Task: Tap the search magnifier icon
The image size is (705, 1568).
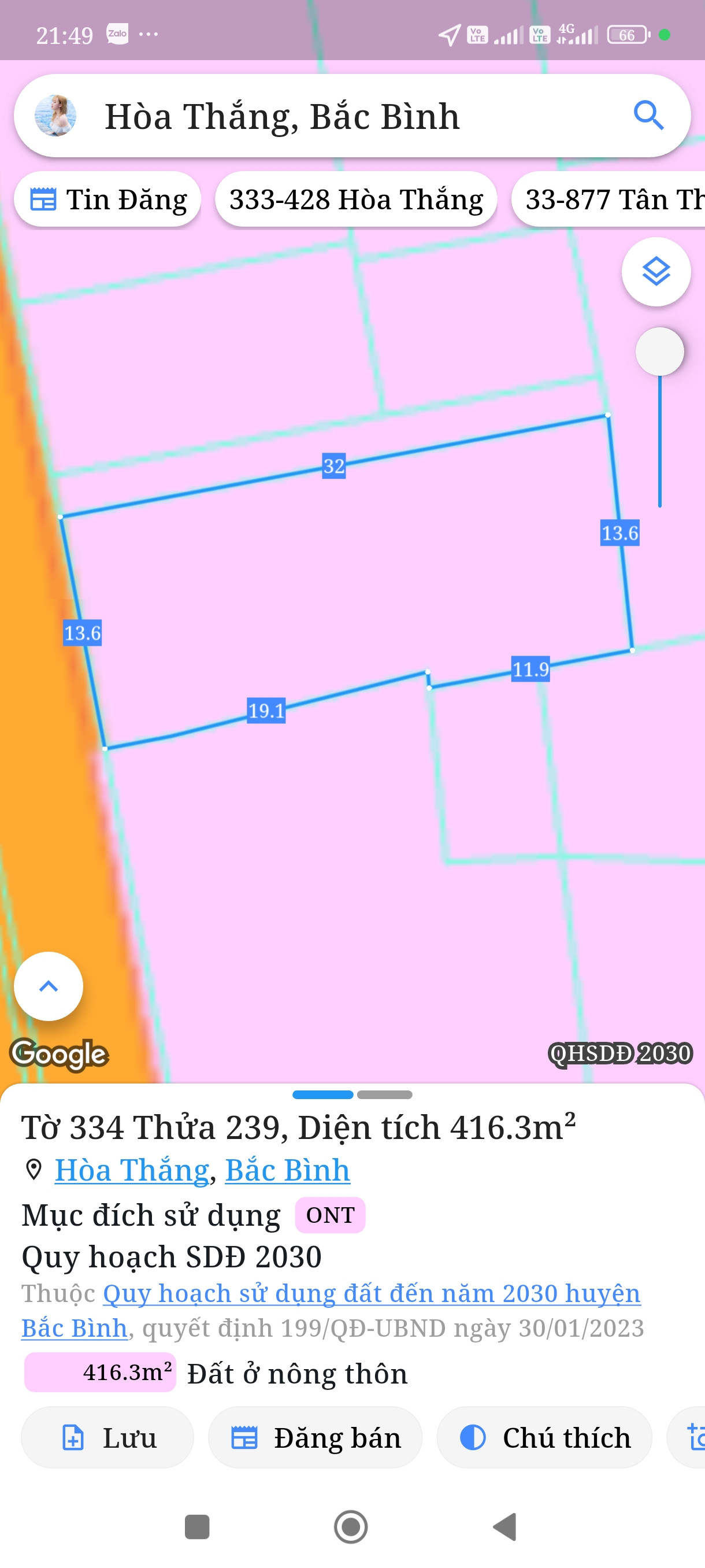Action: pyautogui.click(x=648, y=116)
